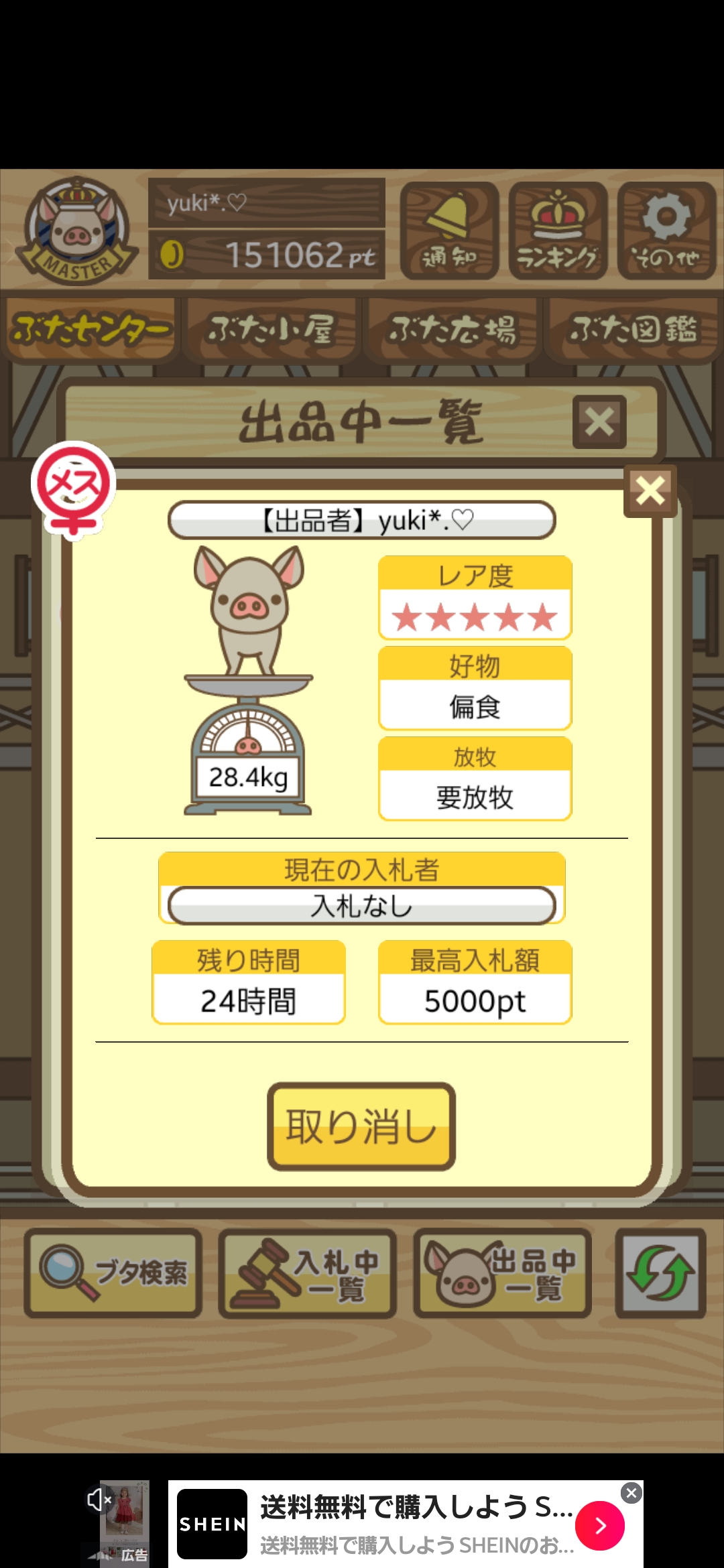Switch to the ぶた図鑑 tab
724x1568 pixels.
tap(633, 330)
